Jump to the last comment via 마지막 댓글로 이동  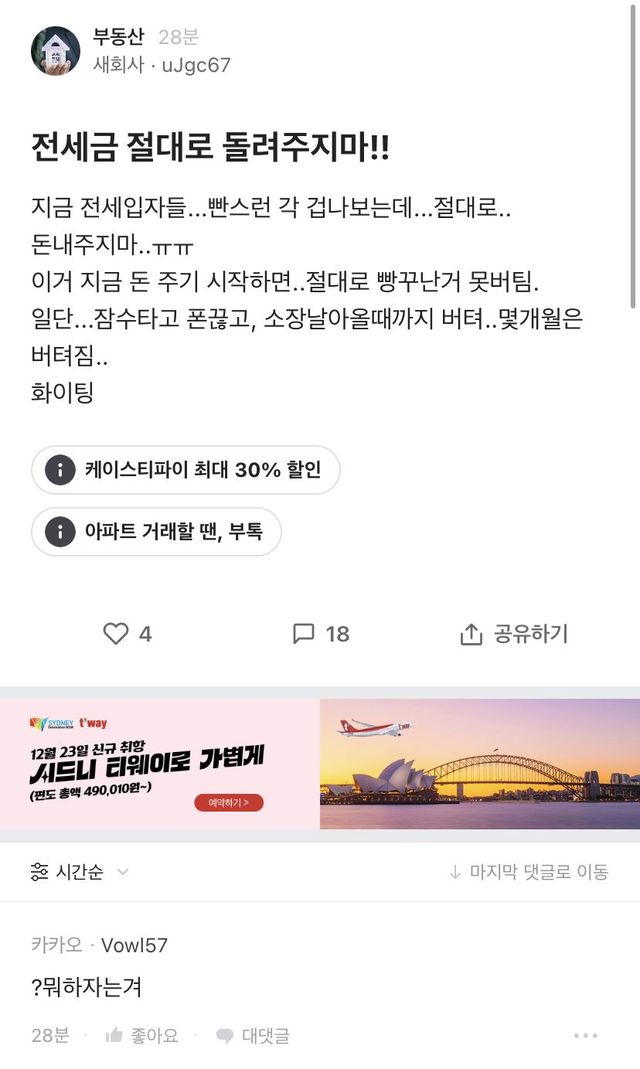(x=528, y=872)
